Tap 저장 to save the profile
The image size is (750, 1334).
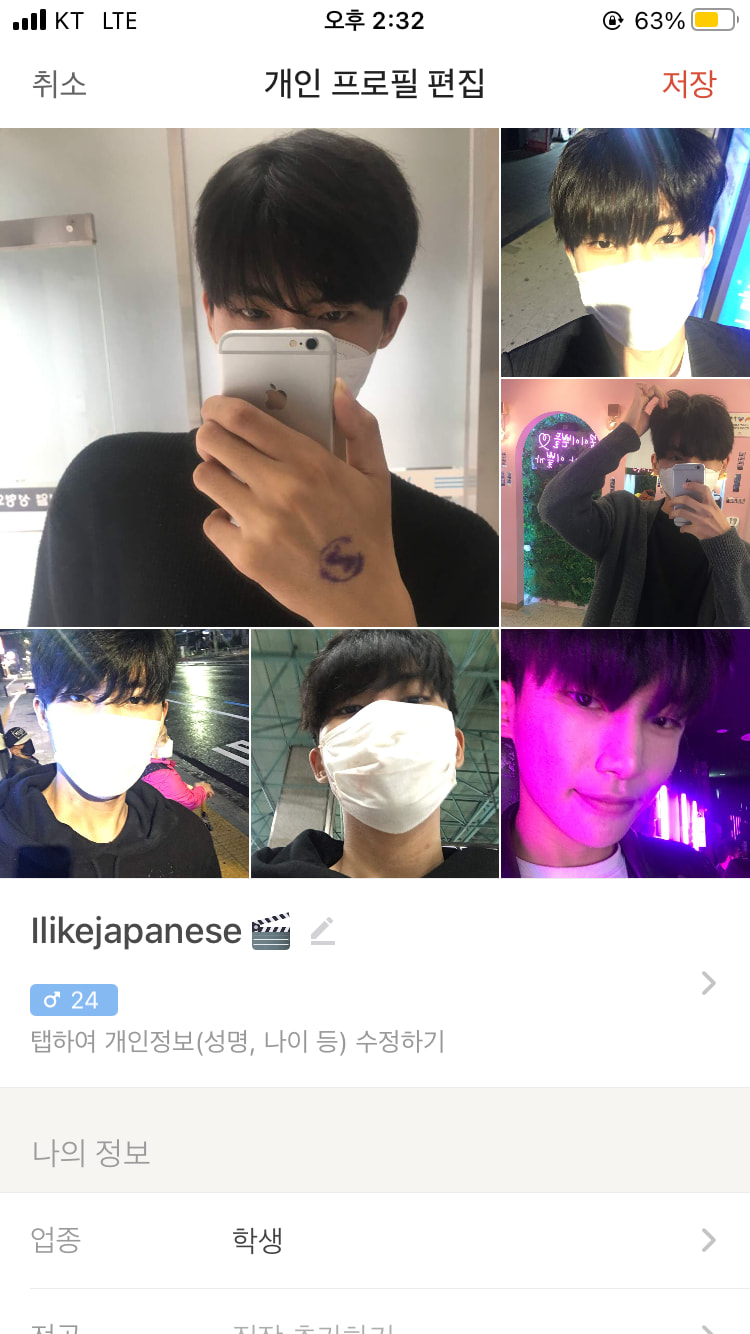[688, 84]
